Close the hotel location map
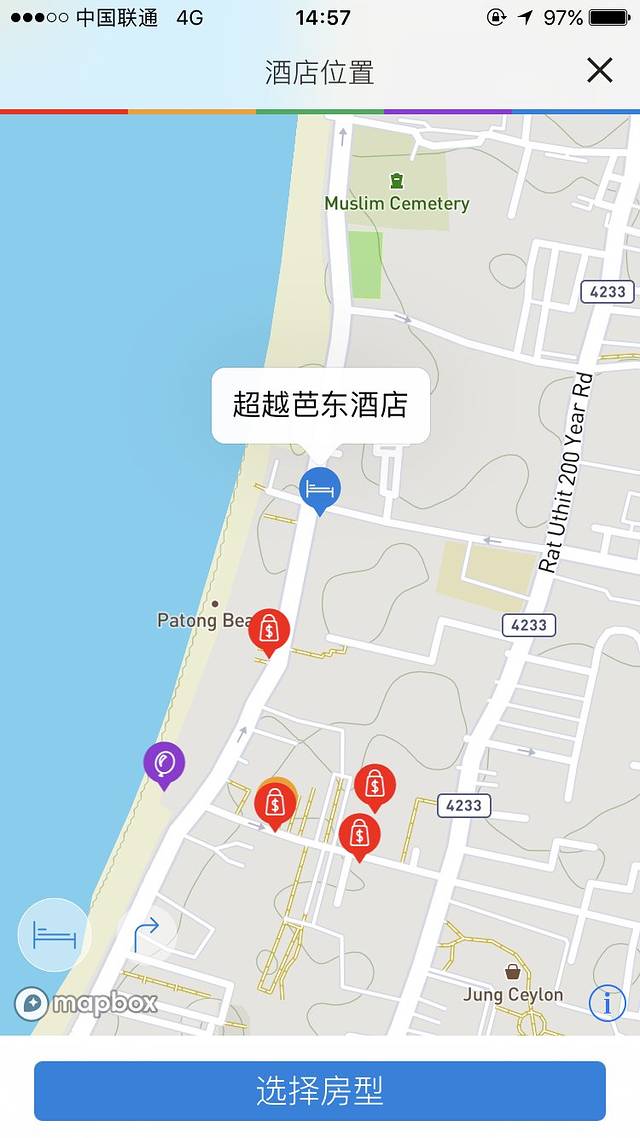 [x=599, y=70]
